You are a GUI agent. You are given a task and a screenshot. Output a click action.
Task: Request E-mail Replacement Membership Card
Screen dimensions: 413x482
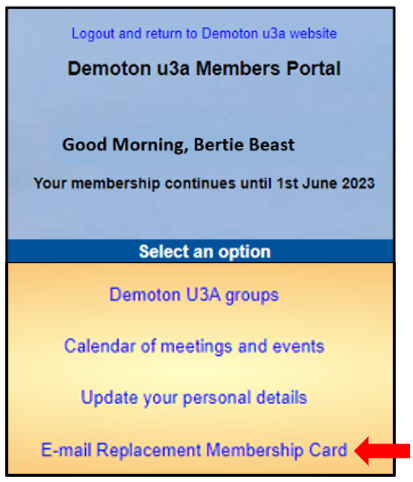click(194, 450)
